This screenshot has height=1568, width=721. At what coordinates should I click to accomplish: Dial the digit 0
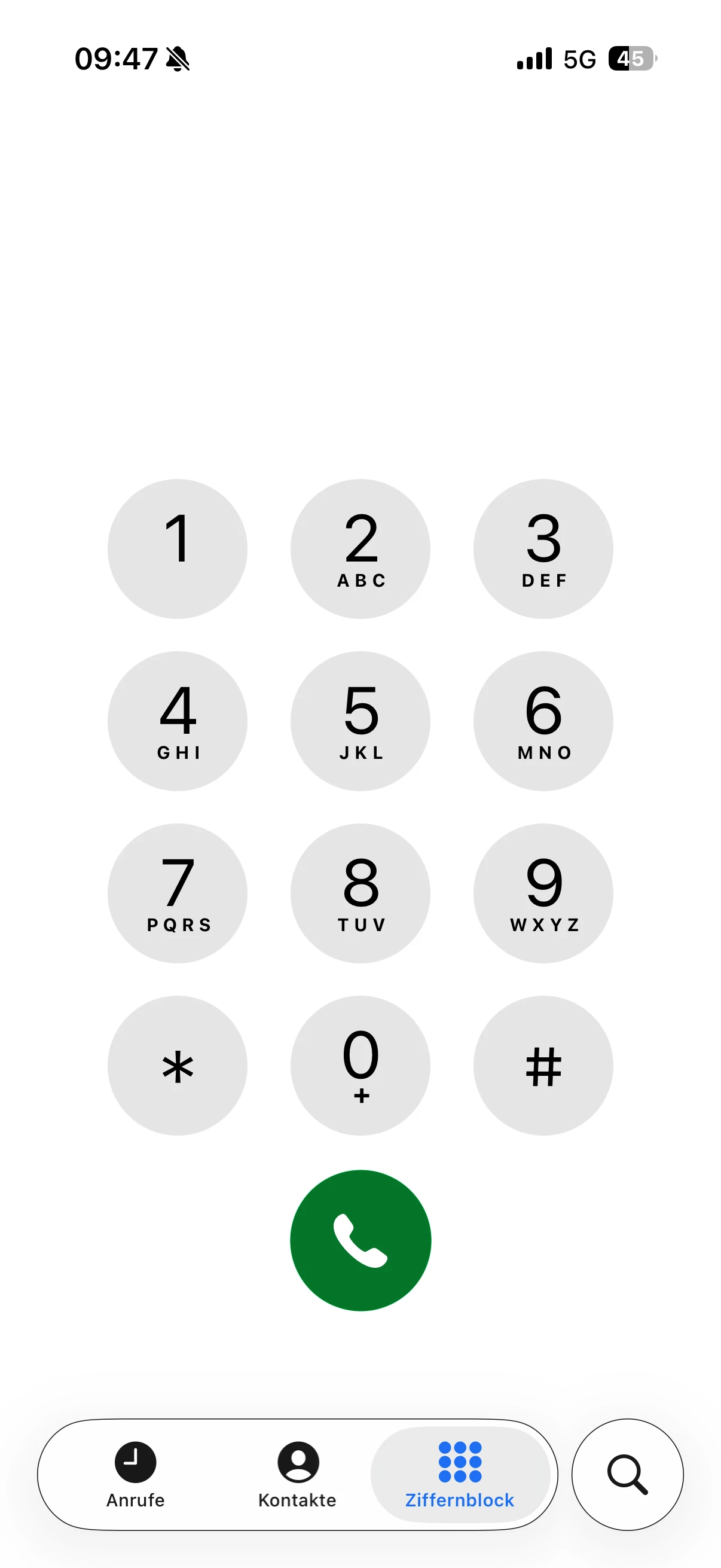360,1065
